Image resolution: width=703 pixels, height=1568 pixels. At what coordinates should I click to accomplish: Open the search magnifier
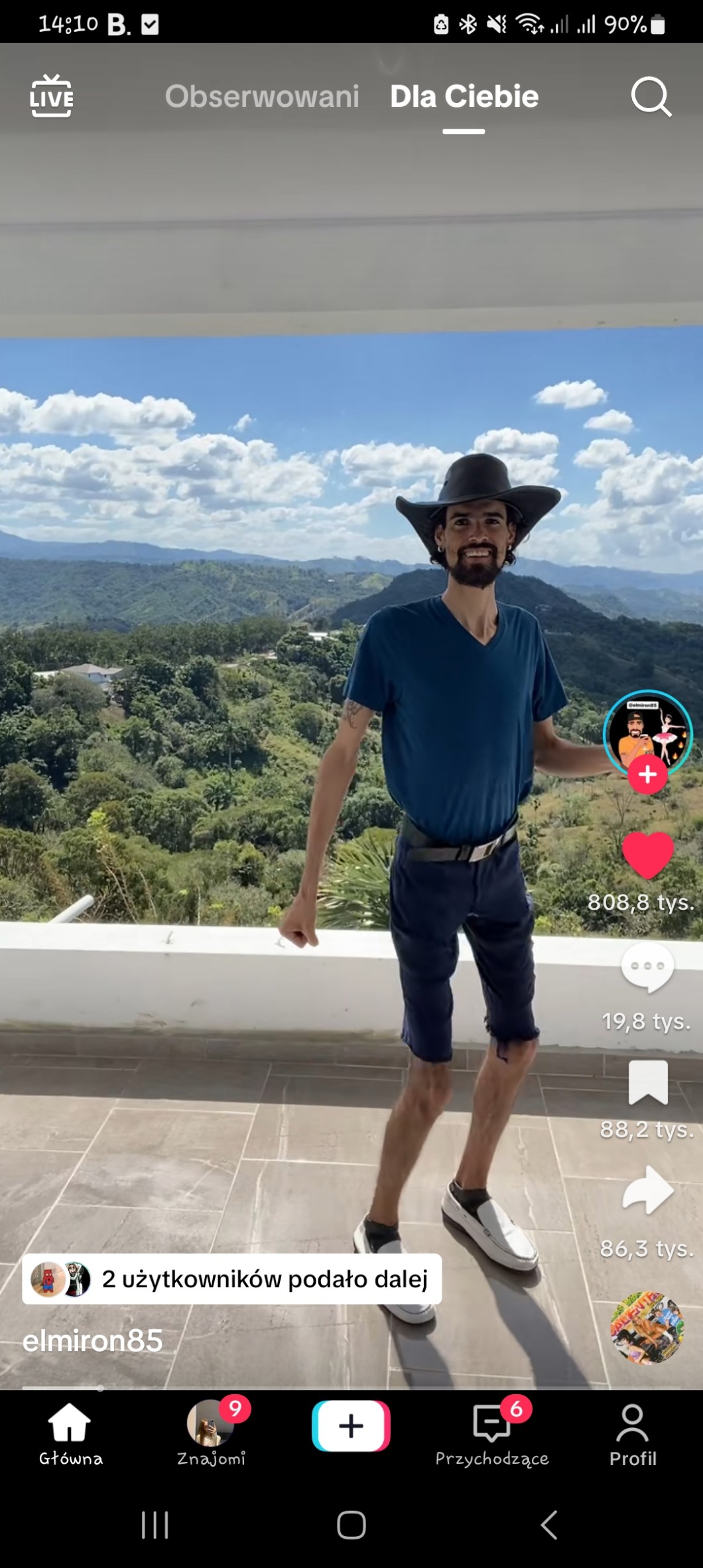(651, 98)
